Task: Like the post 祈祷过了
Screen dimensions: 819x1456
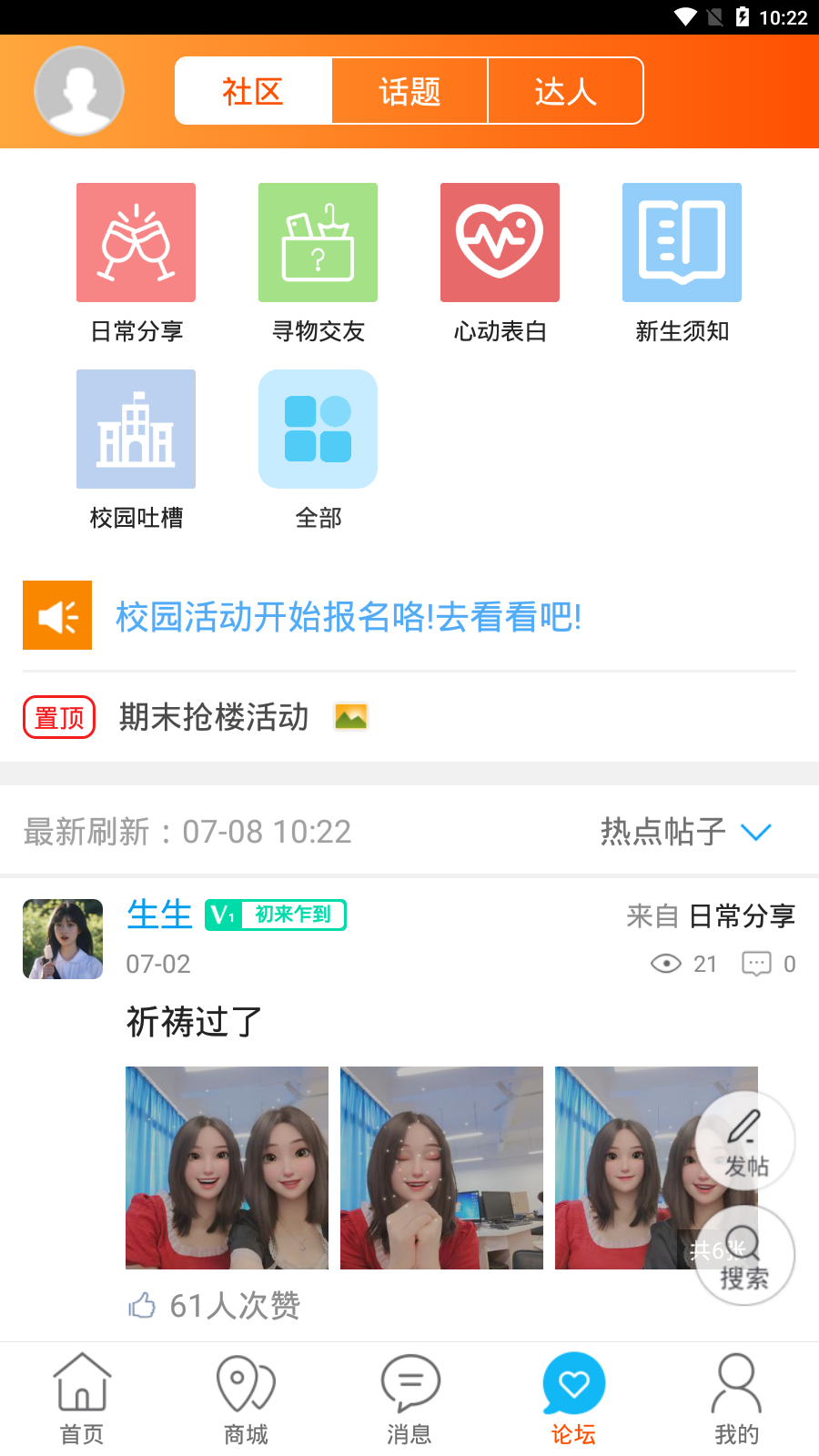Action: (x=143, y=1306)
